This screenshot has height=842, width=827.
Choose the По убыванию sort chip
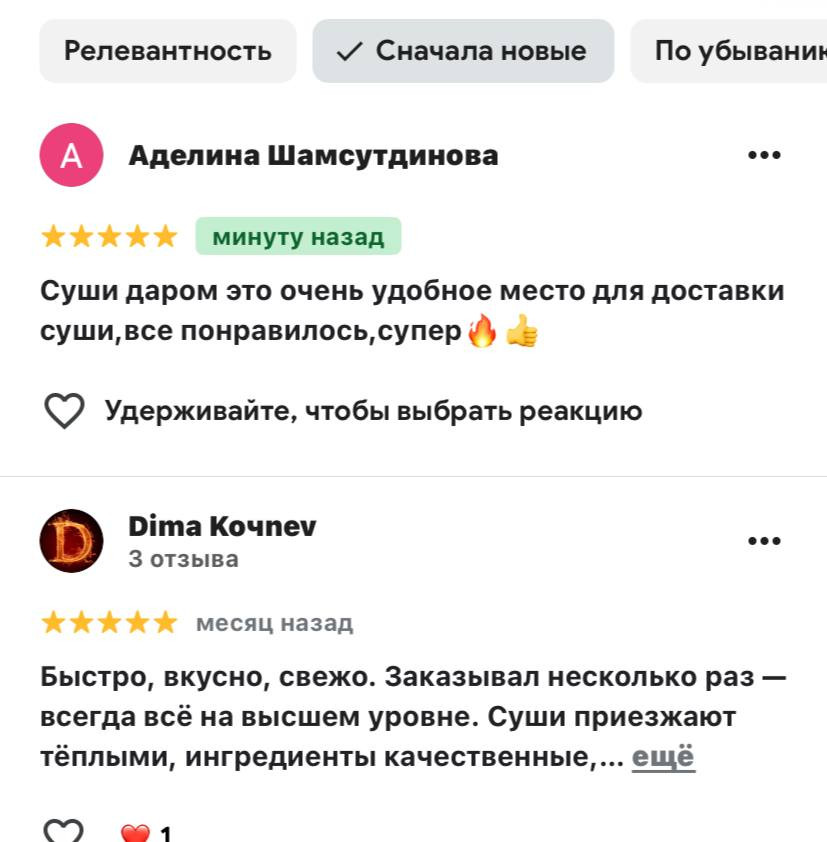tap(735, 51)
